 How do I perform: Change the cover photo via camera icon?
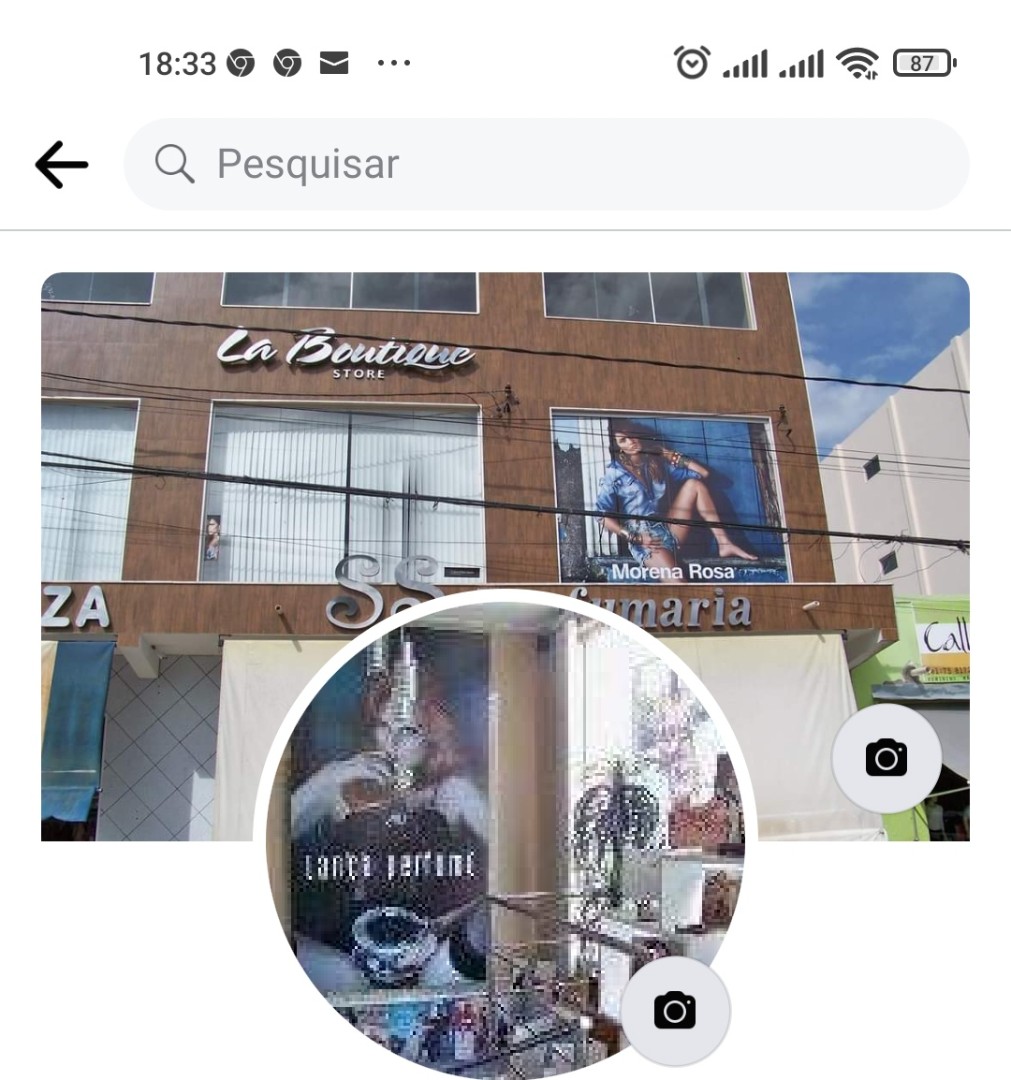click(x=886, y=758)
